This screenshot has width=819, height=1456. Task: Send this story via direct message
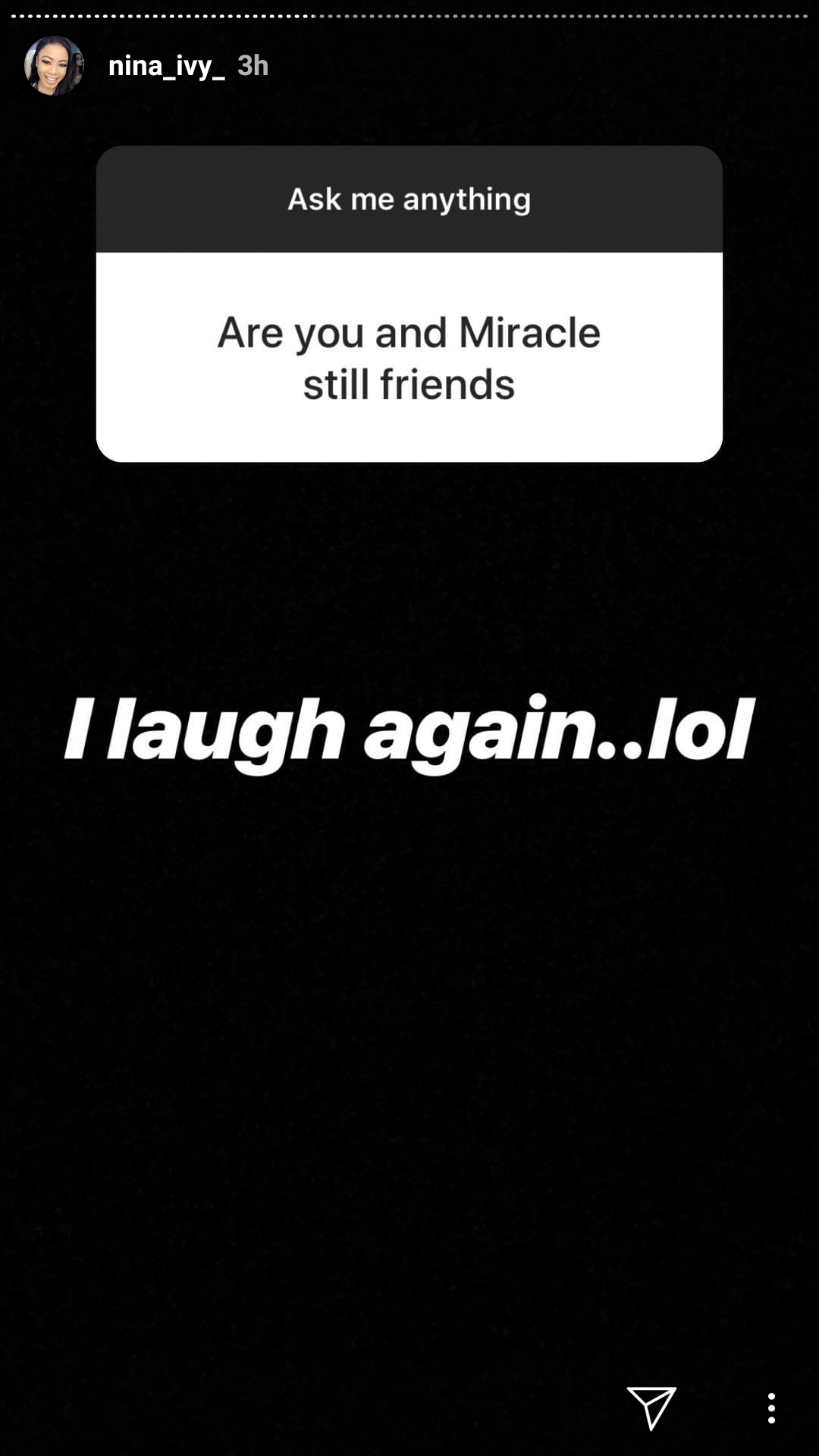tap(651, 1408)
